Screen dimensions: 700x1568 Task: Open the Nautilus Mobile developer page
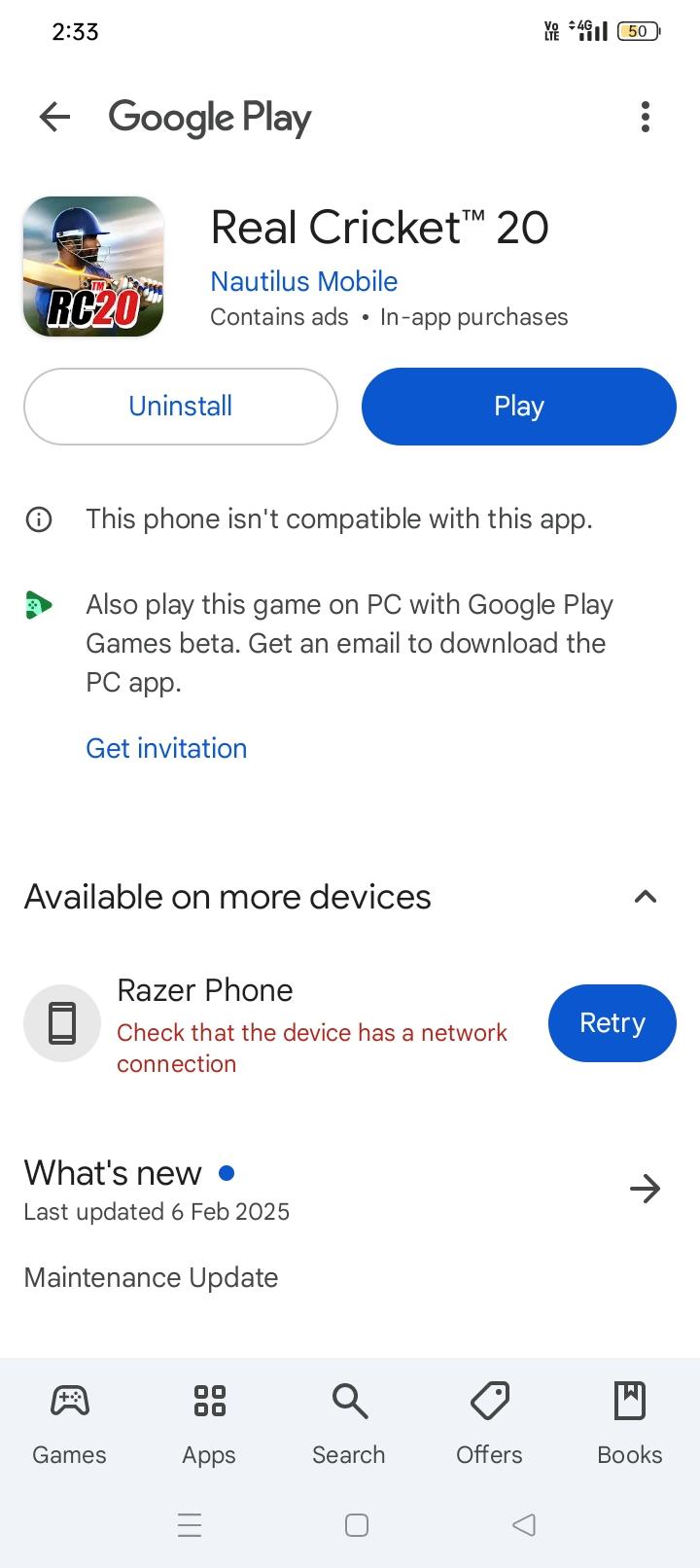tap(303, 281)
